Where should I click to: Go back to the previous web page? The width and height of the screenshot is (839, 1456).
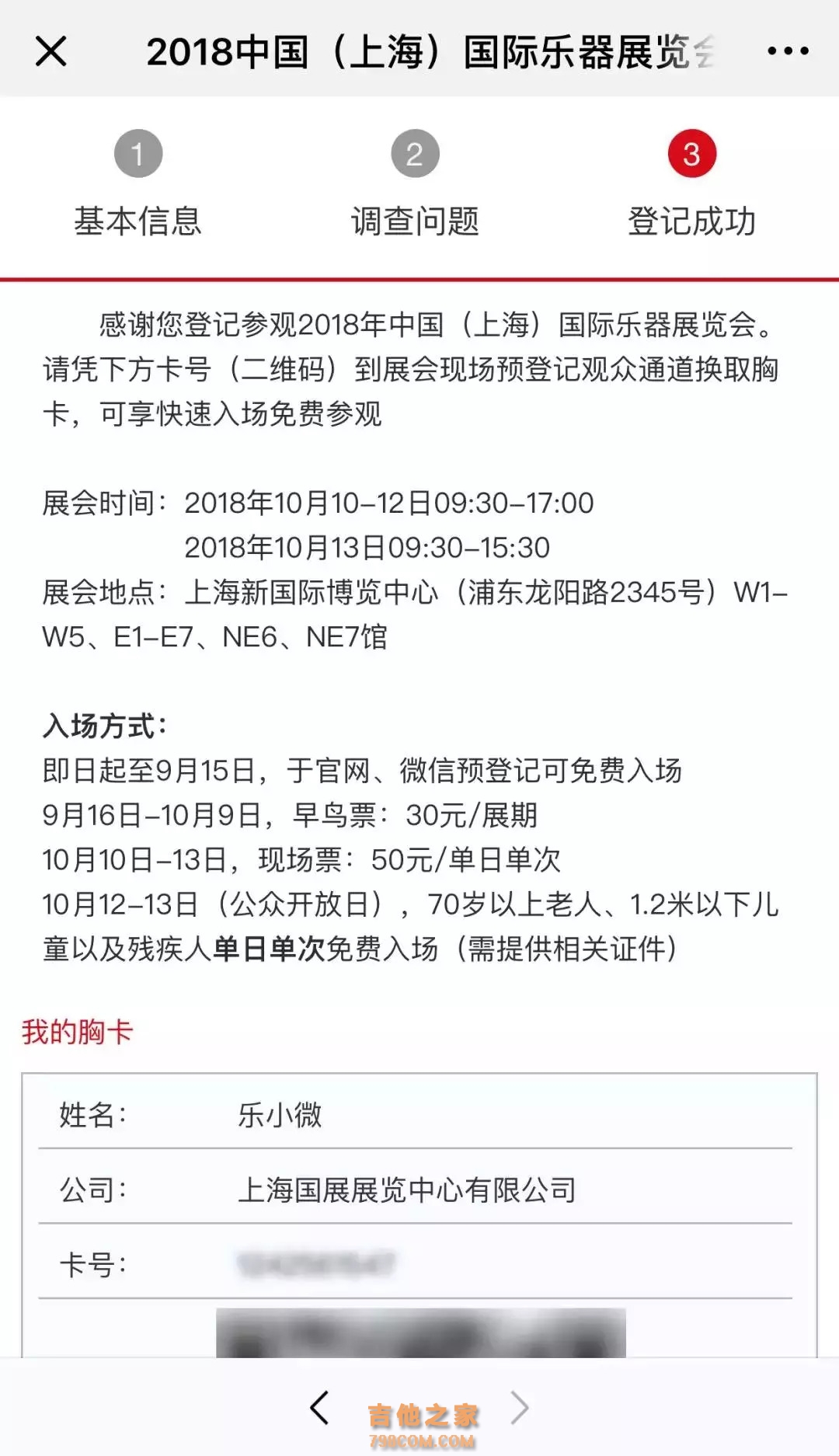click(x=319, y=1407)
